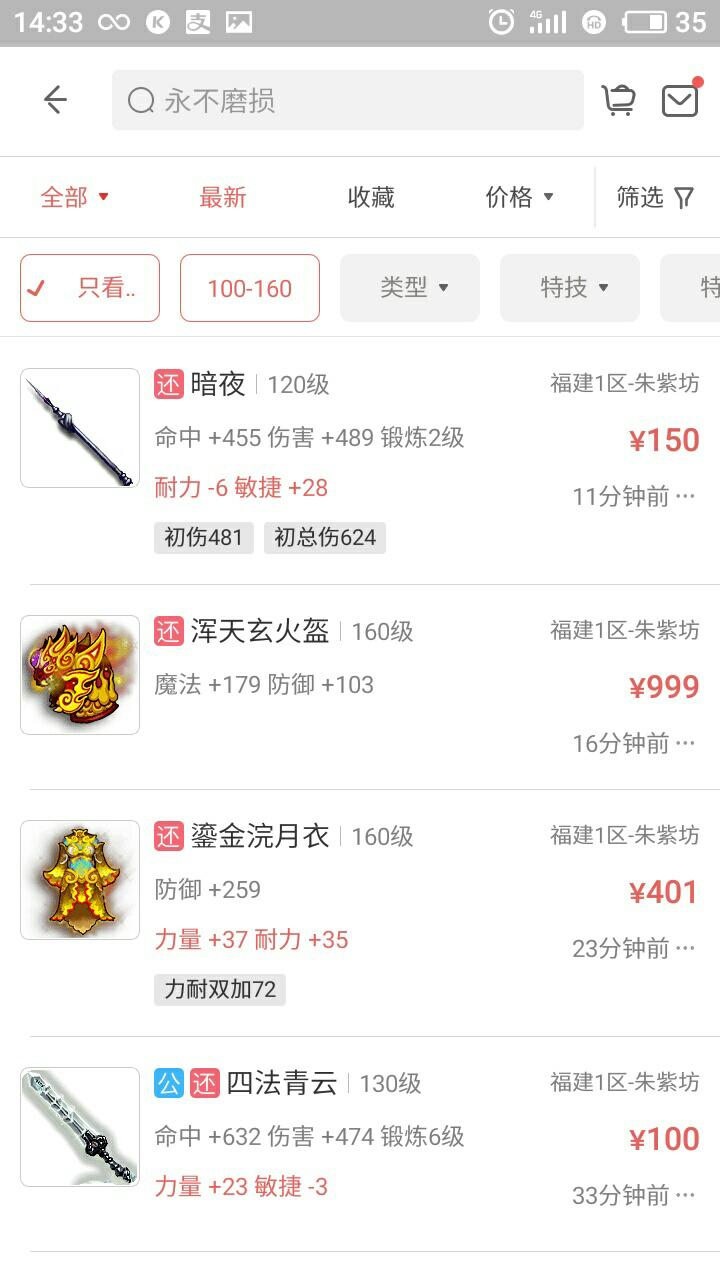The image size is (720, 1280).
Task: Expand the 价格 sort dropdown
Action: 519,197
